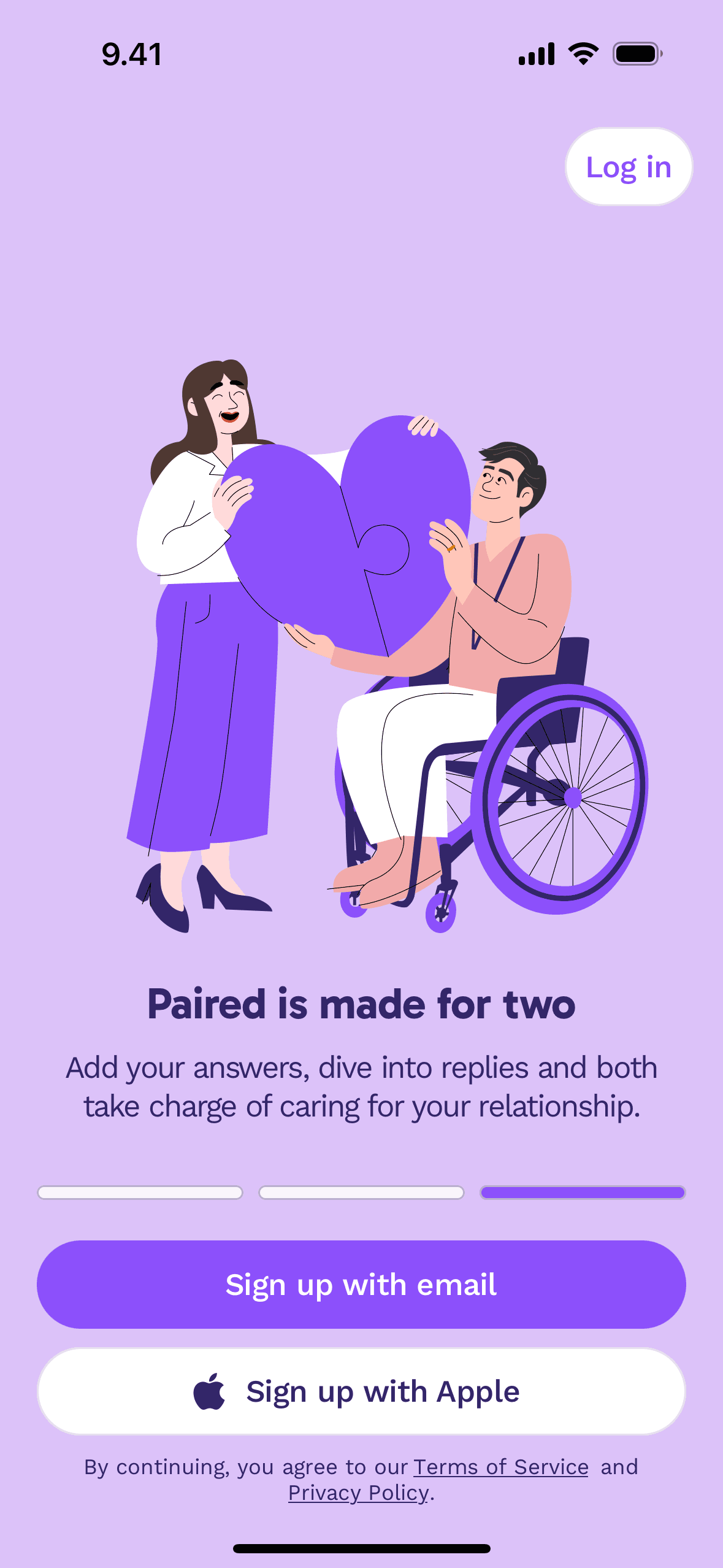The height and width of the screenshot is (1568, 723).
Task: Open the Terms of Service link
Action: pyautogui.click(x=500, y=1467)
